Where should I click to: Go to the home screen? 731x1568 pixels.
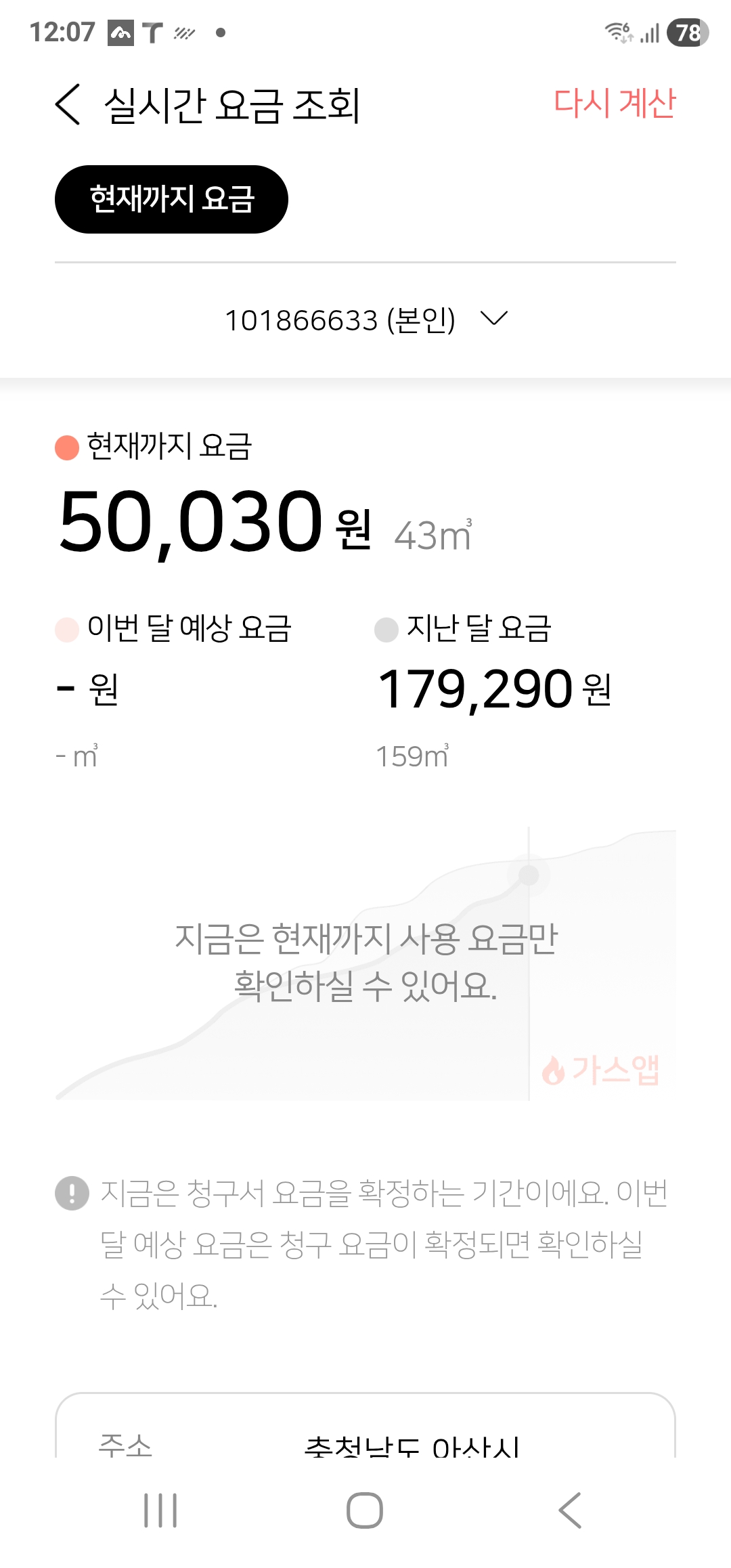(365, 1510)
